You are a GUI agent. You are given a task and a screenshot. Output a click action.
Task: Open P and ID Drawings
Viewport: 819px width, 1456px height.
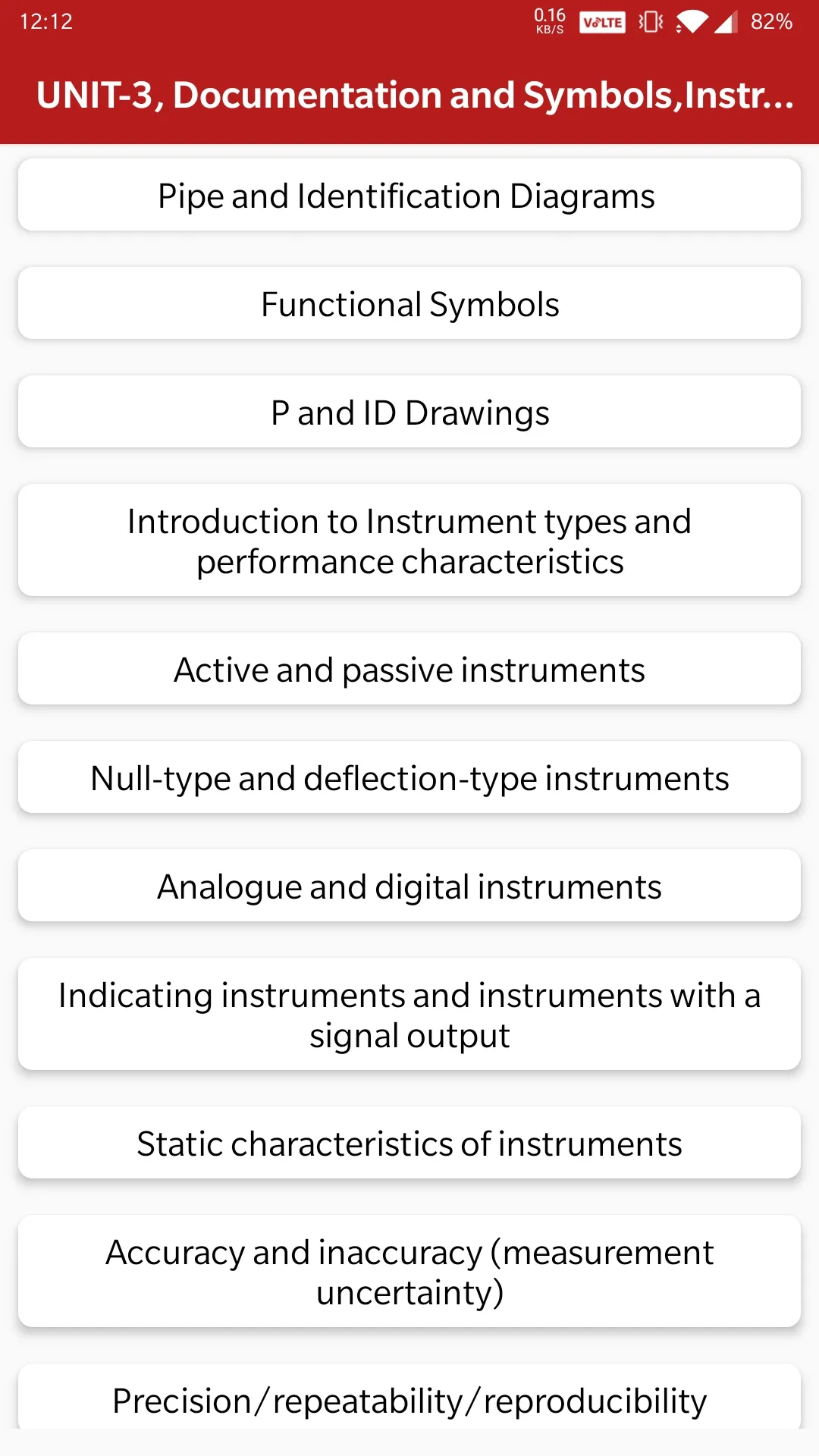click(x=409, y=412)
